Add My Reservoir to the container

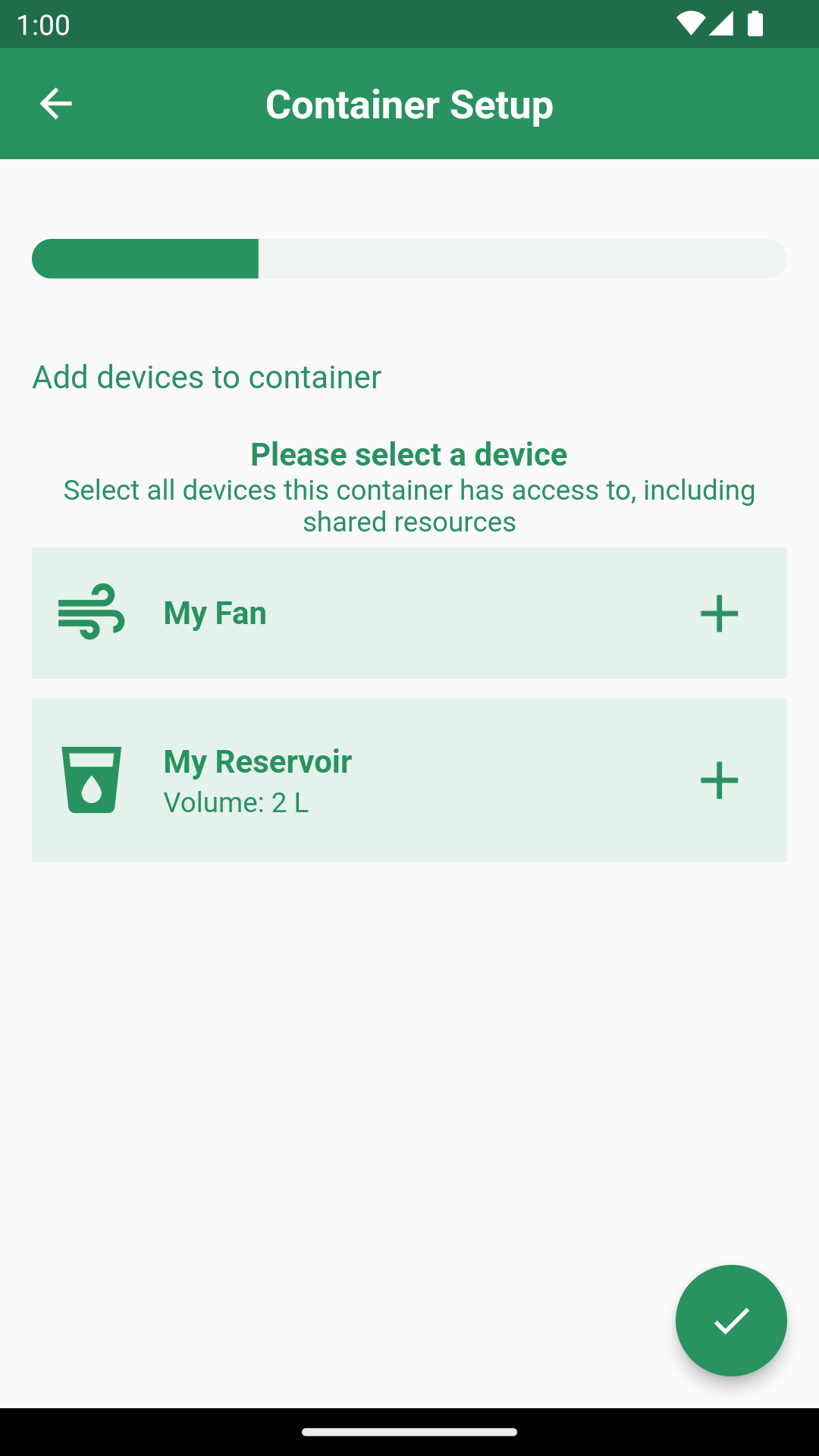coord(719,780)
